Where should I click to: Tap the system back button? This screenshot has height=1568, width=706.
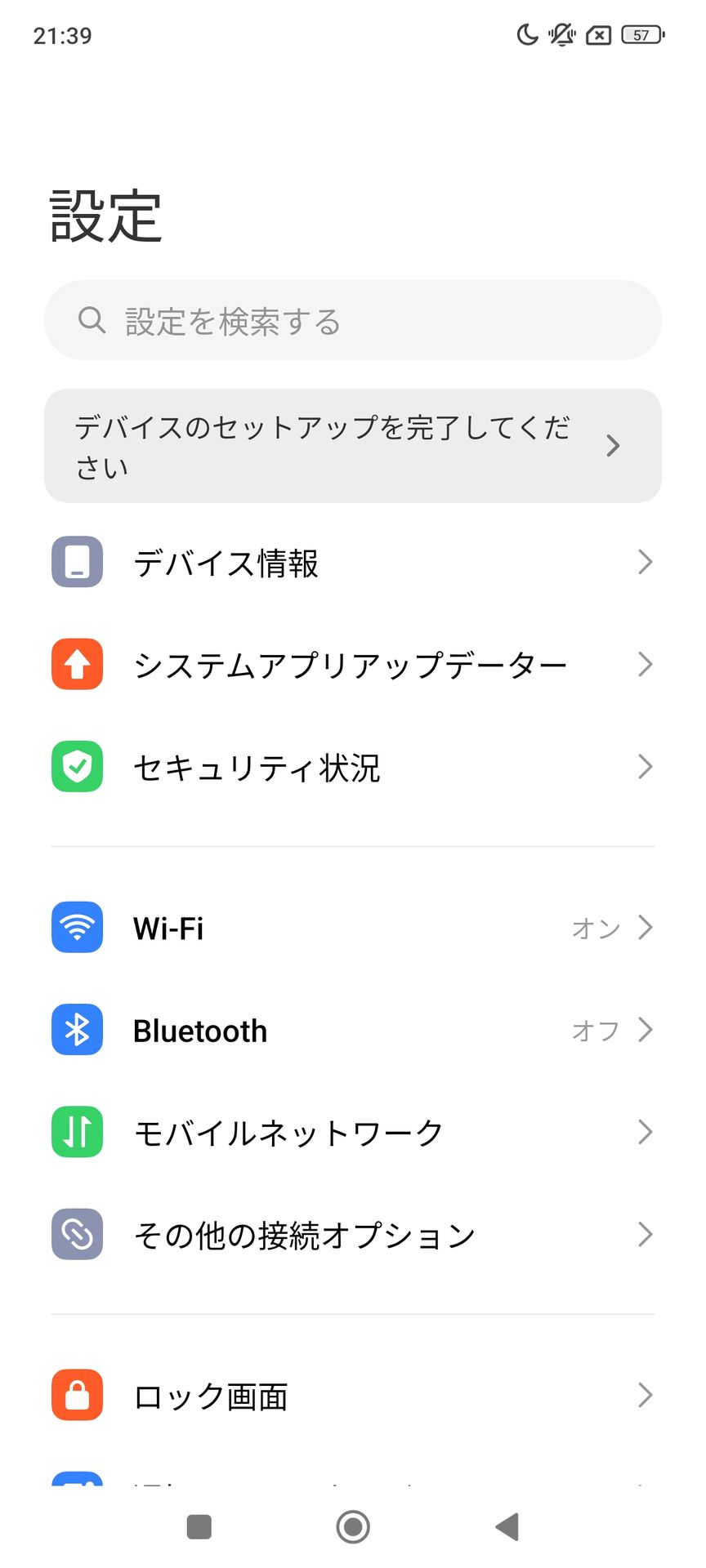tap(507, 1526)
